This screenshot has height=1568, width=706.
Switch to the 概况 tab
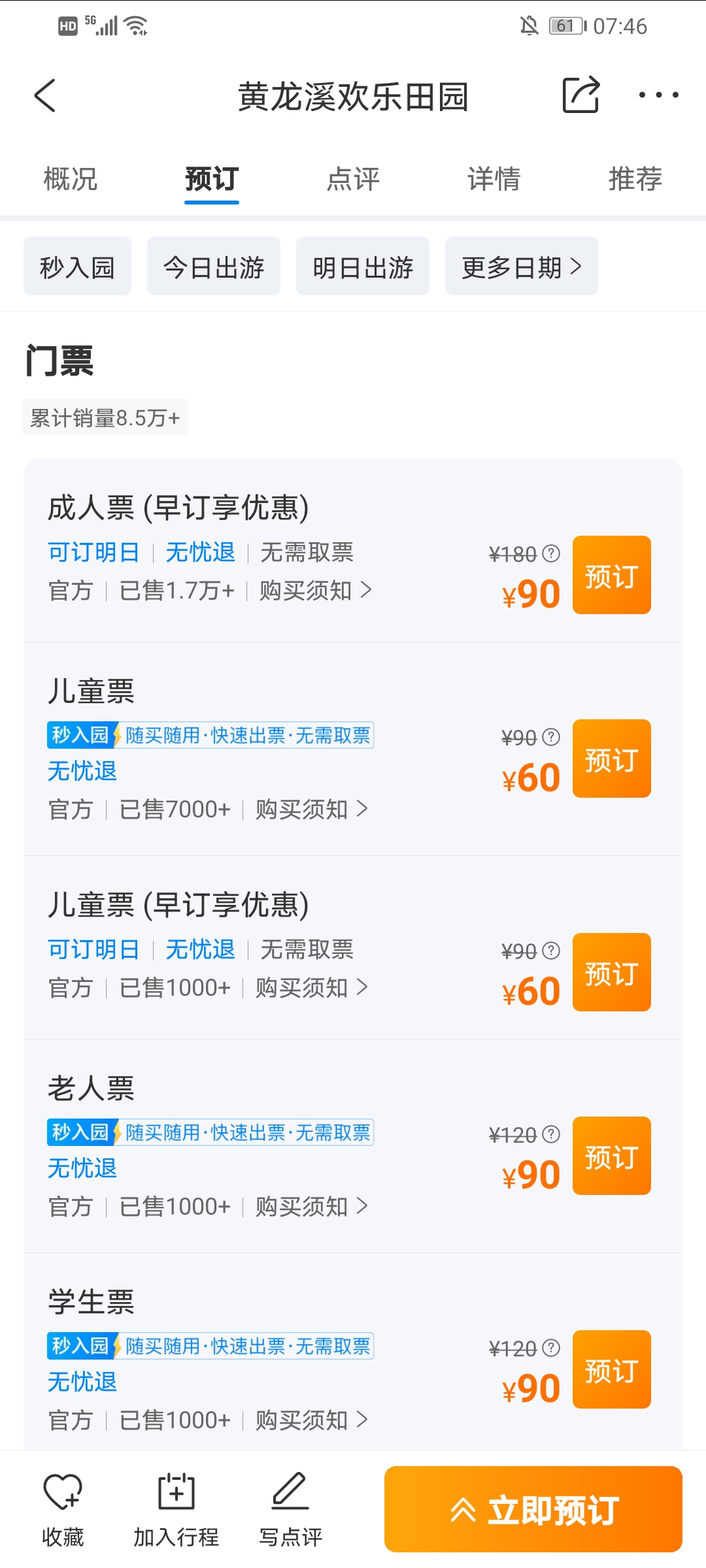pos(71,179)
